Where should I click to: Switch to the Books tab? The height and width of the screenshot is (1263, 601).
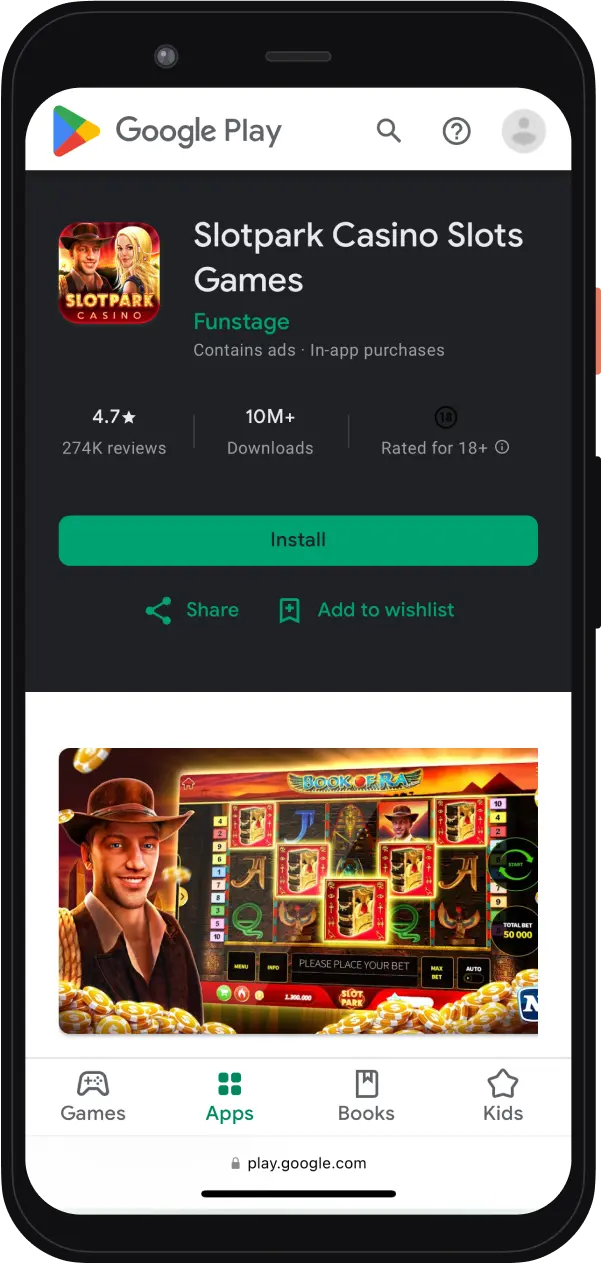(x=366, y=1096)
